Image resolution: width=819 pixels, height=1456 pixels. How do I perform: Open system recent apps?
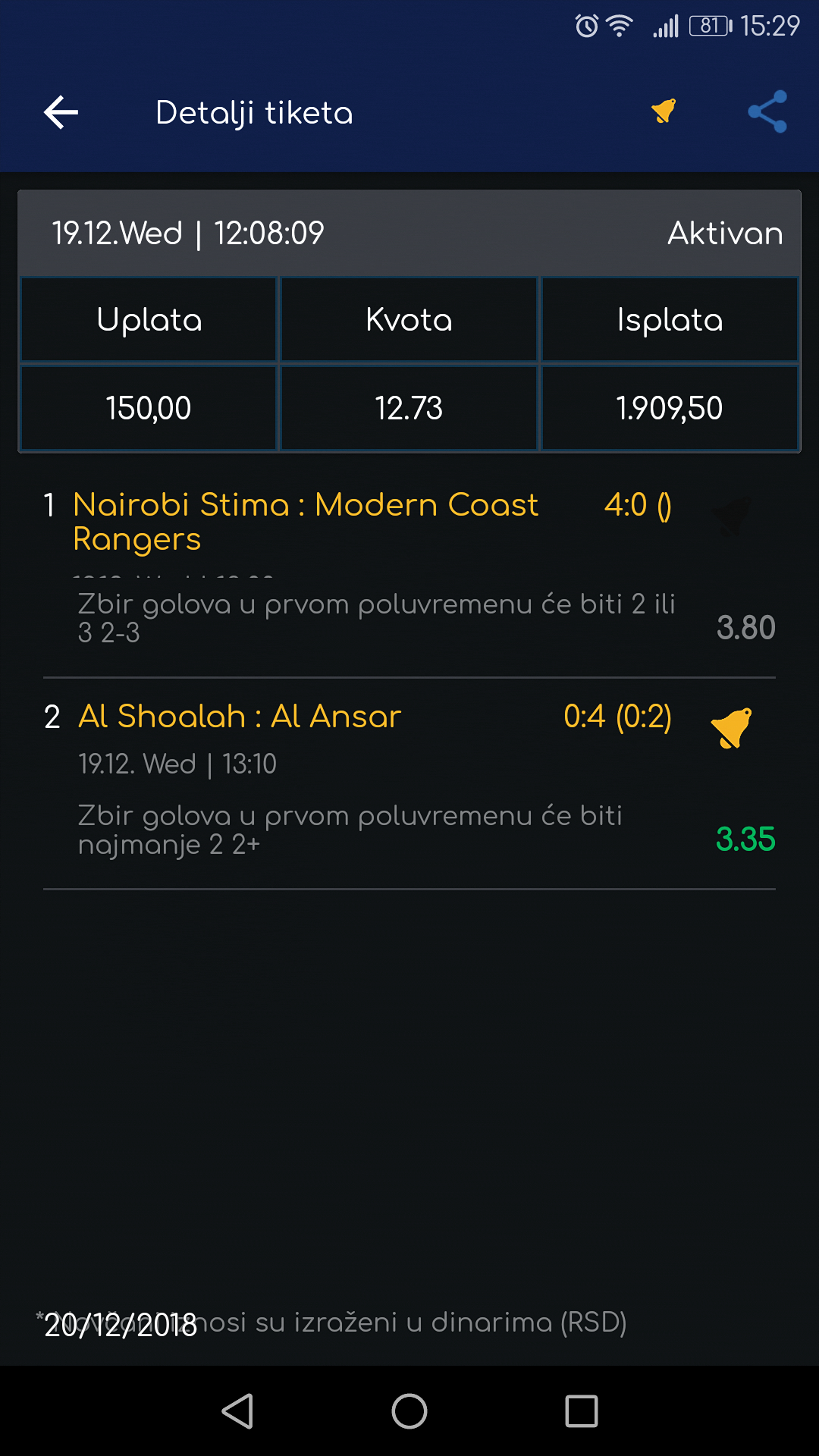(x=582, y=1411)
